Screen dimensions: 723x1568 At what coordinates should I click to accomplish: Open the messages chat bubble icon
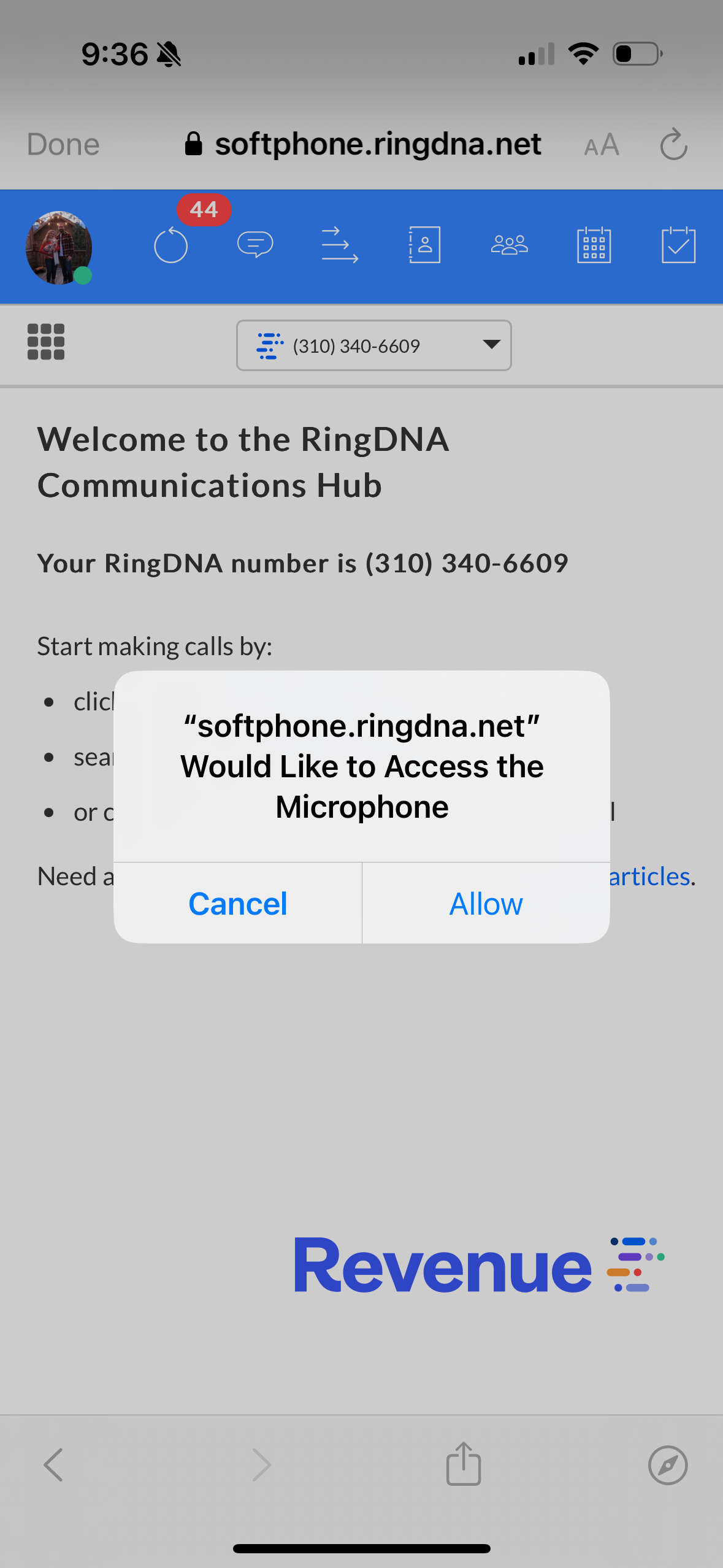[x=255, y=244]
